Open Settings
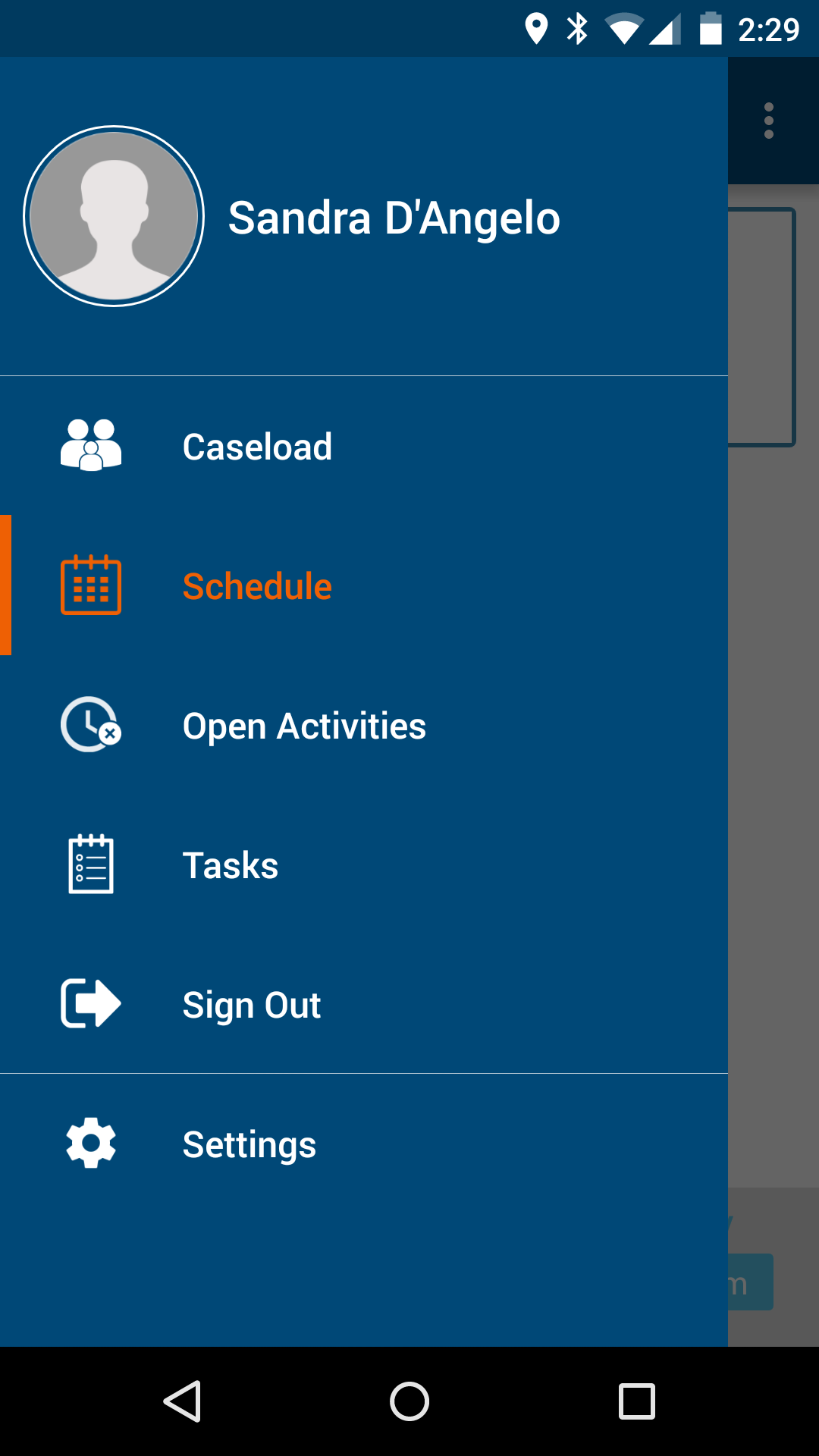 click(249, 1144)
